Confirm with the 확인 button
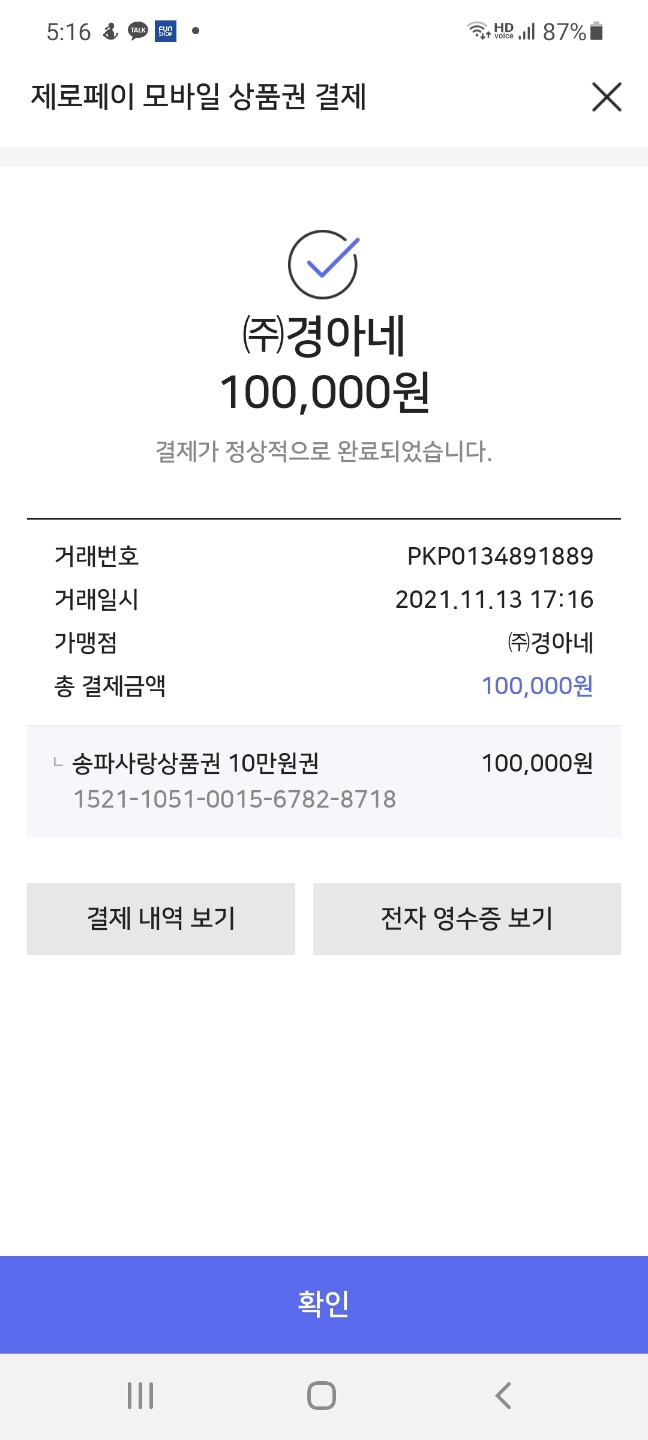The height and width of the screenshot is (1440, 648). (x=324, y=1304)
